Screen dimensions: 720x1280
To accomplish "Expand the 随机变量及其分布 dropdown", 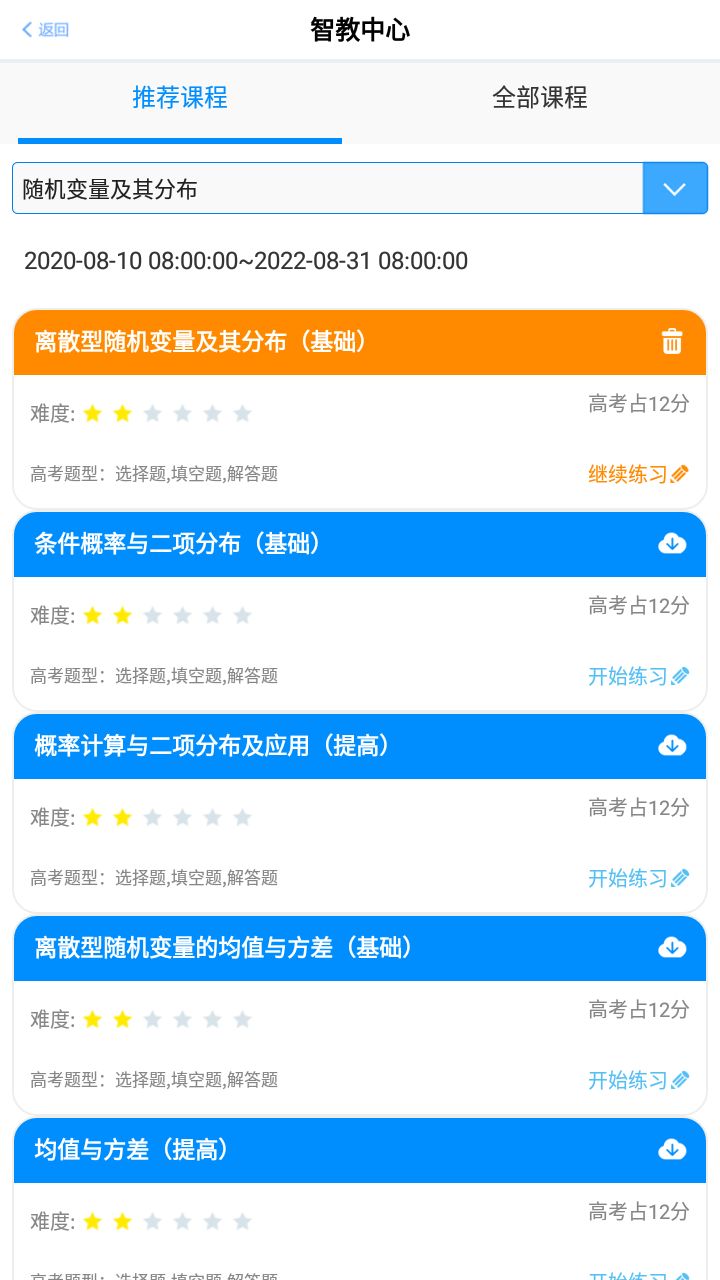I will [675, 188].
